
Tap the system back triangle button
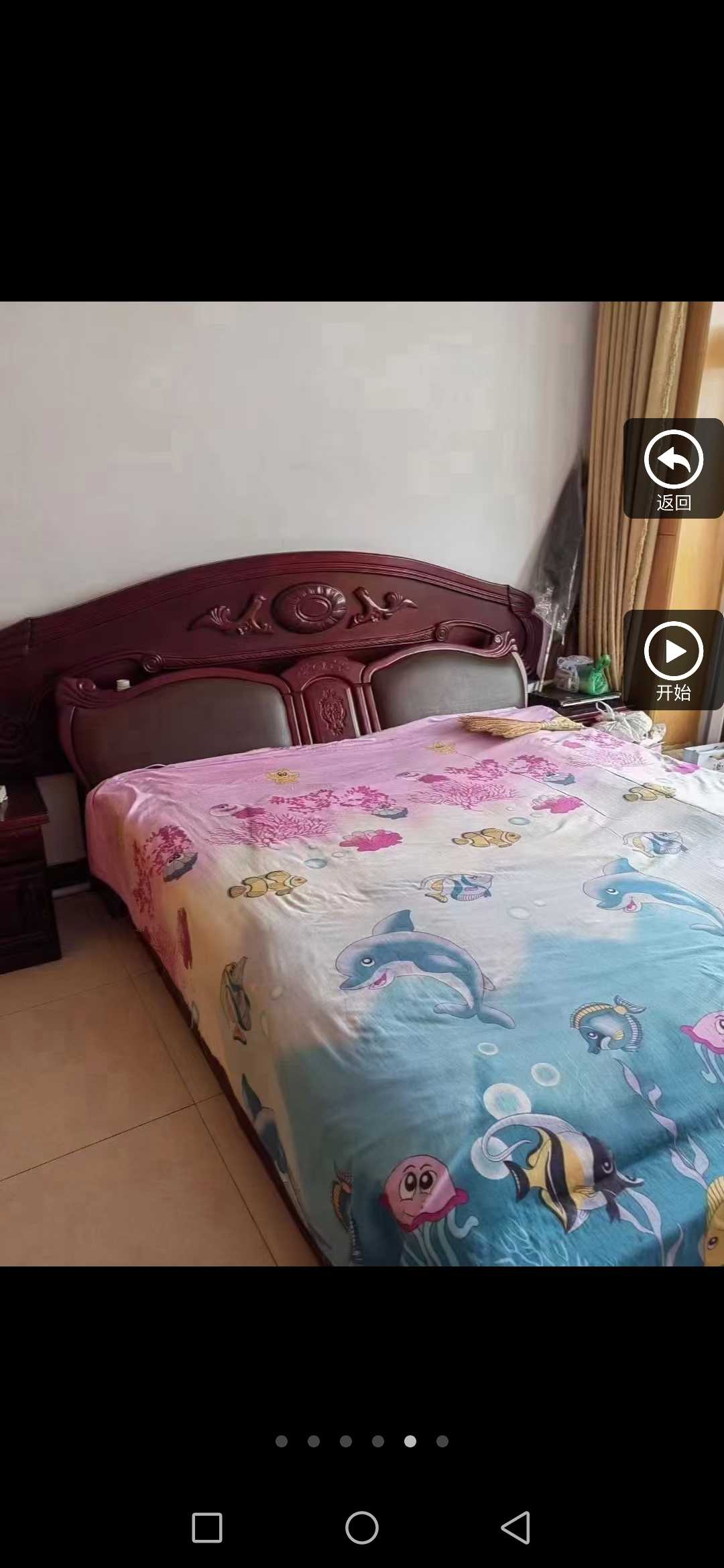516,1528
